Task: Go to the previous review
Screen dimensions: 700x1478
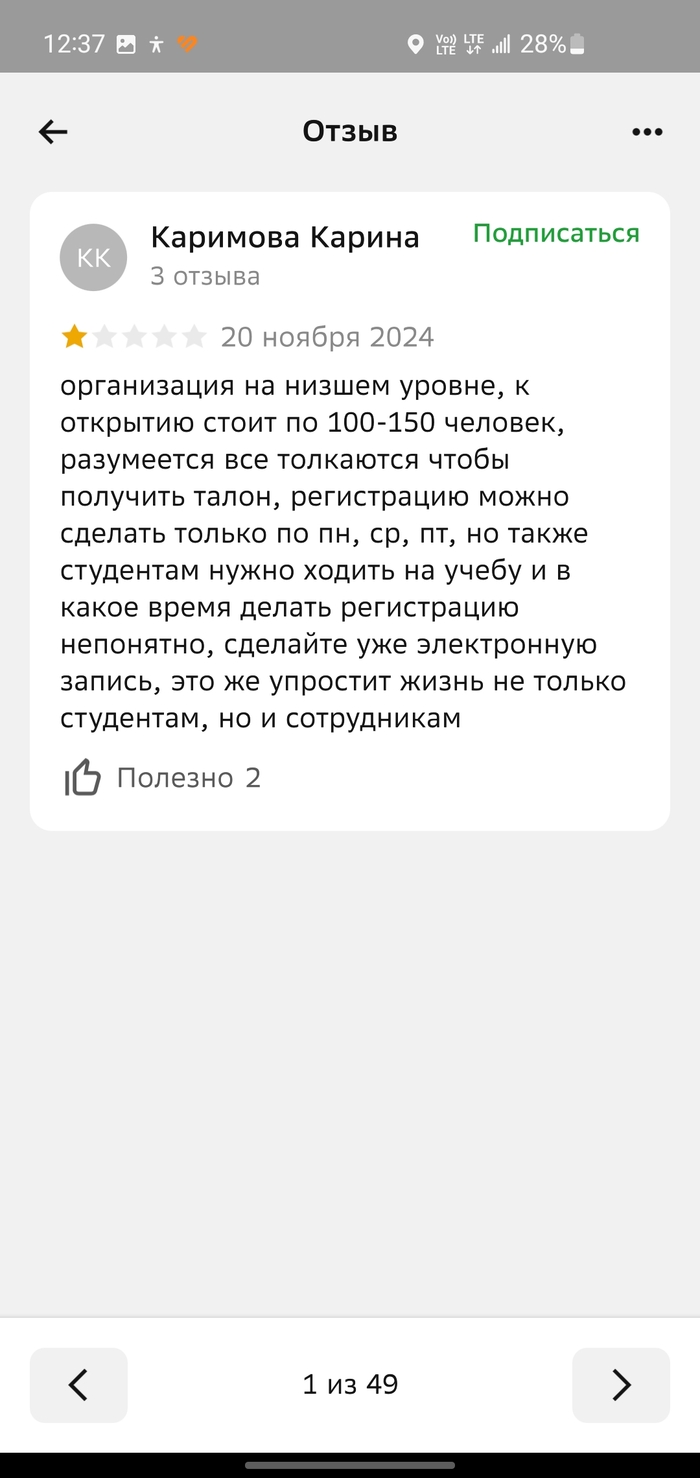Action: (79, 1385)
